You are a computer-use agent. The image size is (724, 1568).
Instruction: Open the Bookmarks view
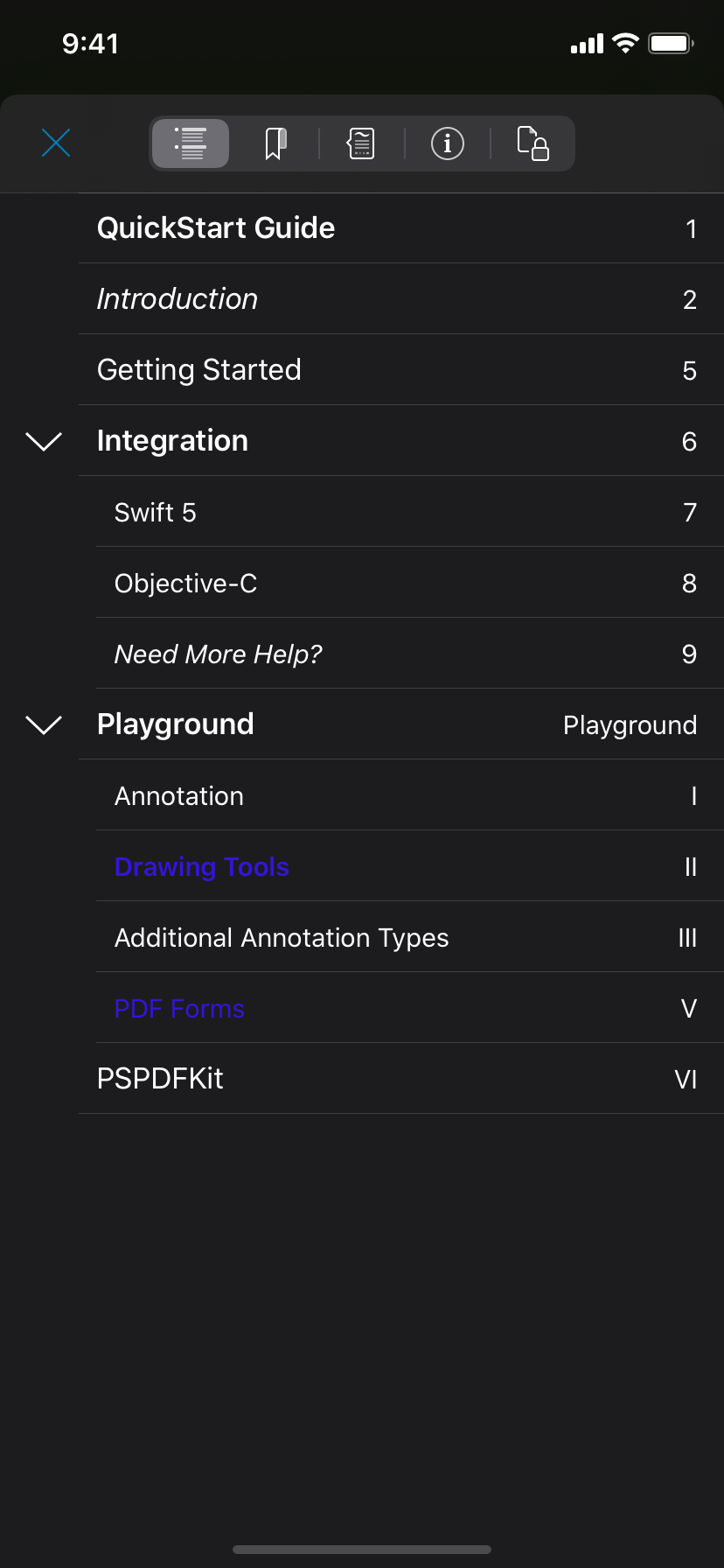pos(275,143)
